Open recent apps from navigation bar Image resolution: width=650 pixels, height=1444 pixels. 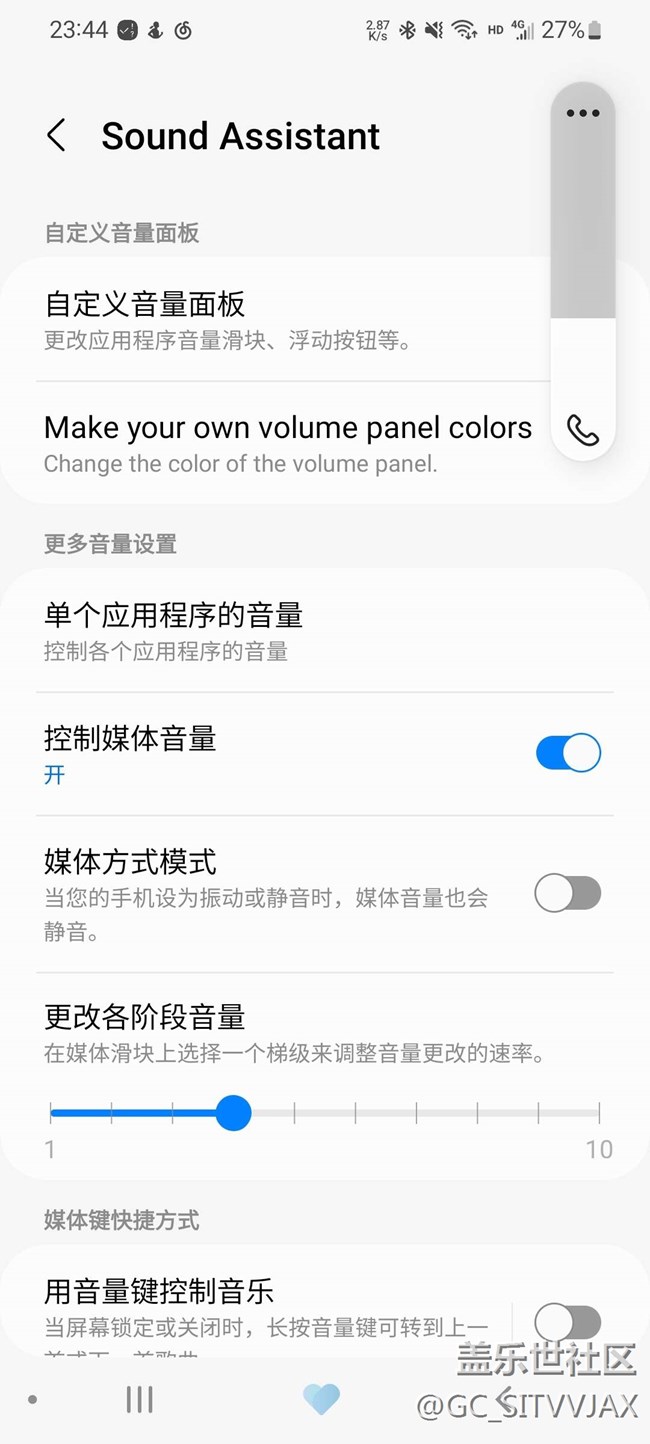click(140, 1399)
